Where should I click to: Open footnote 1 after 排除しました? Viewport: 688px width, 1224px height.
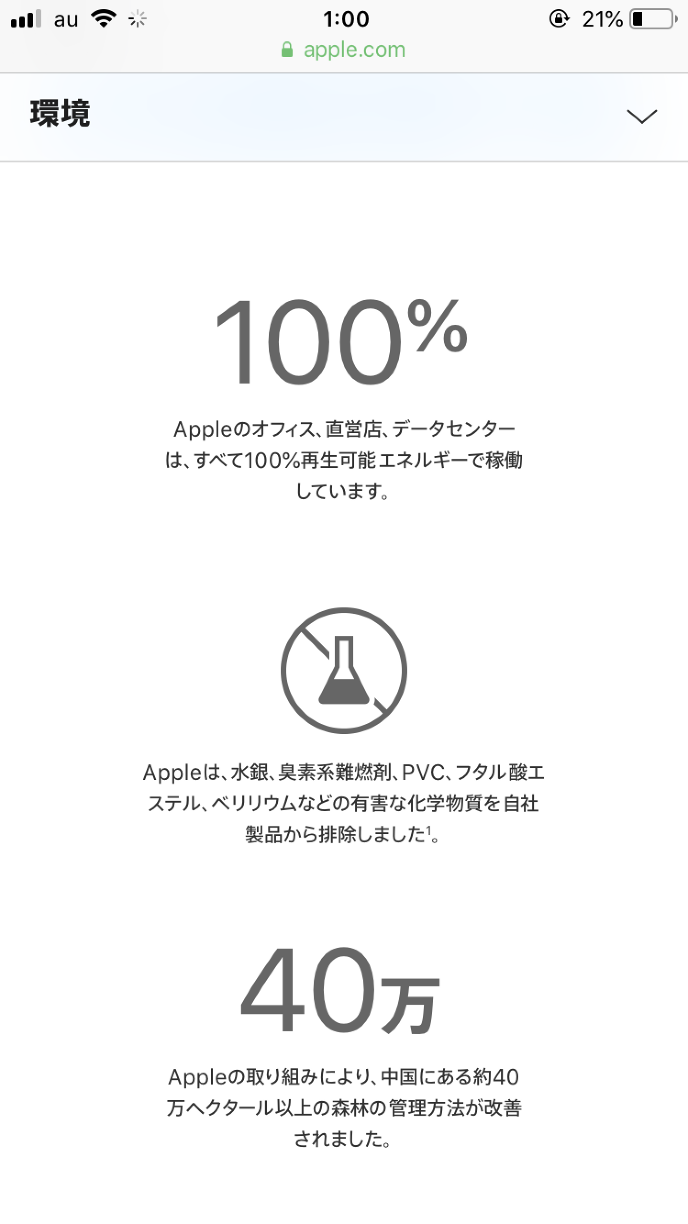(x=429, y=829)
